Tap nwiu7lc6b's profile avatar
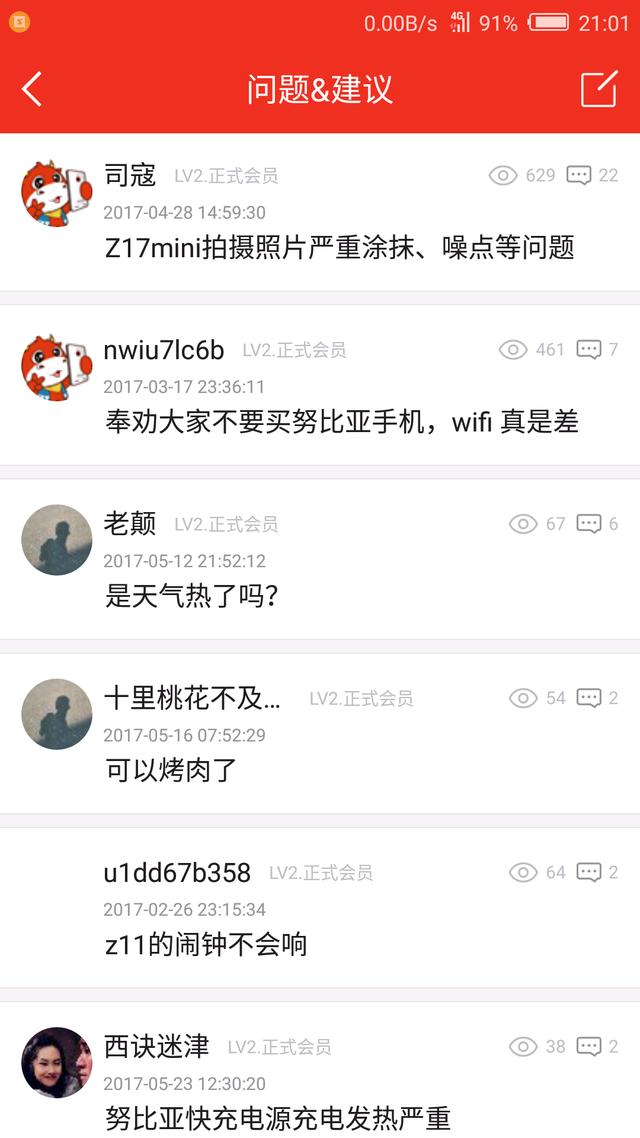 tap(57, 366)
